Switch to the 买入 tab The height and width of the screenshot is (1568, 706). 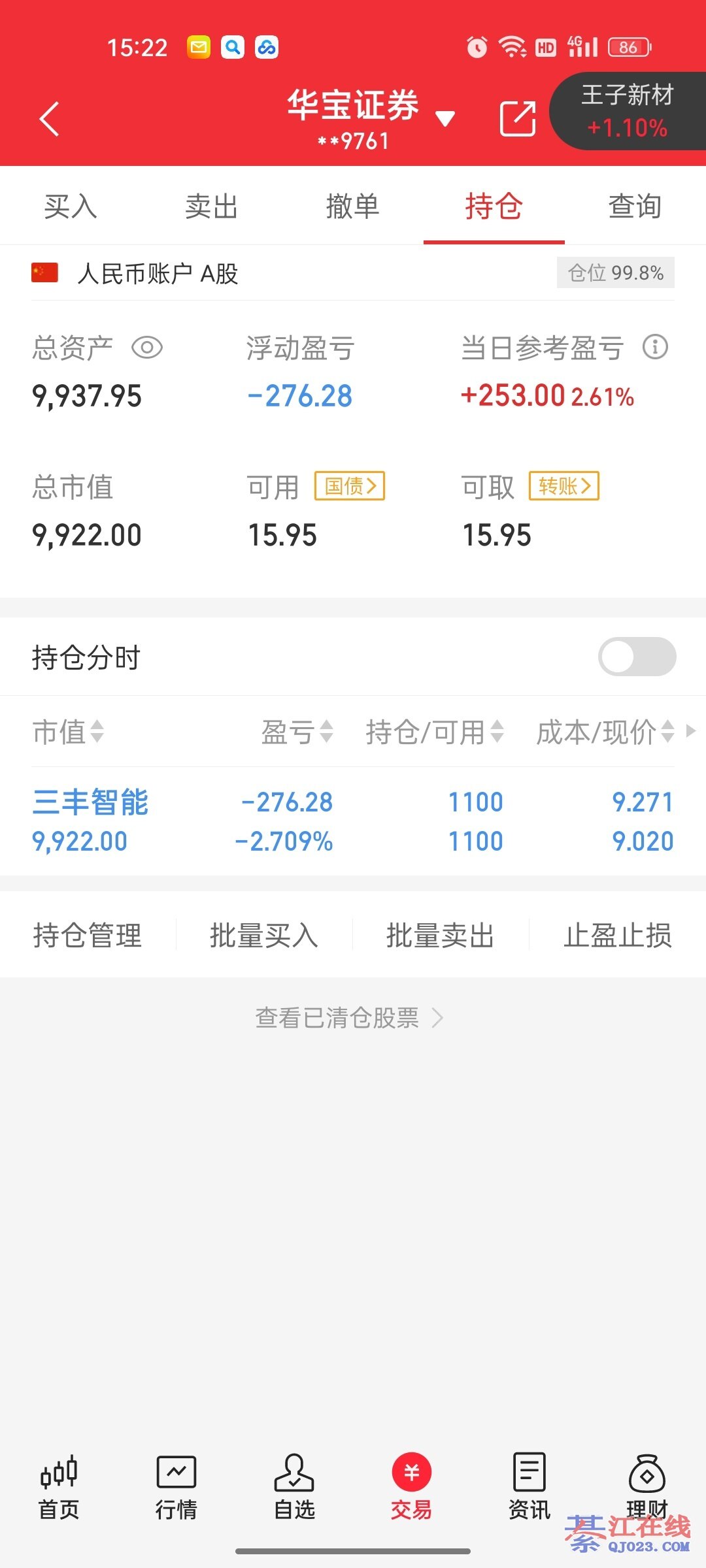pos(71,206)
